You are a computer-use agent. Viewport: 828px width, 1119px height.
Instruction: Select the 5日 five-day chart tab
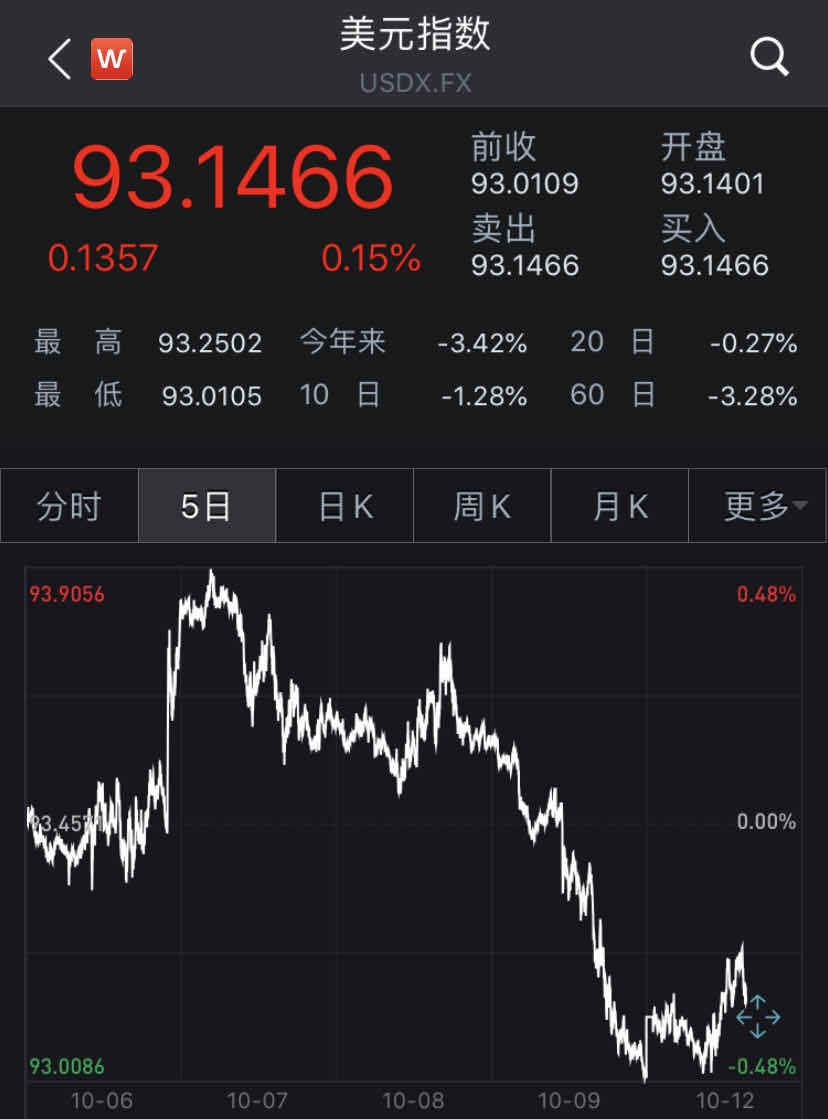[206, 505]
